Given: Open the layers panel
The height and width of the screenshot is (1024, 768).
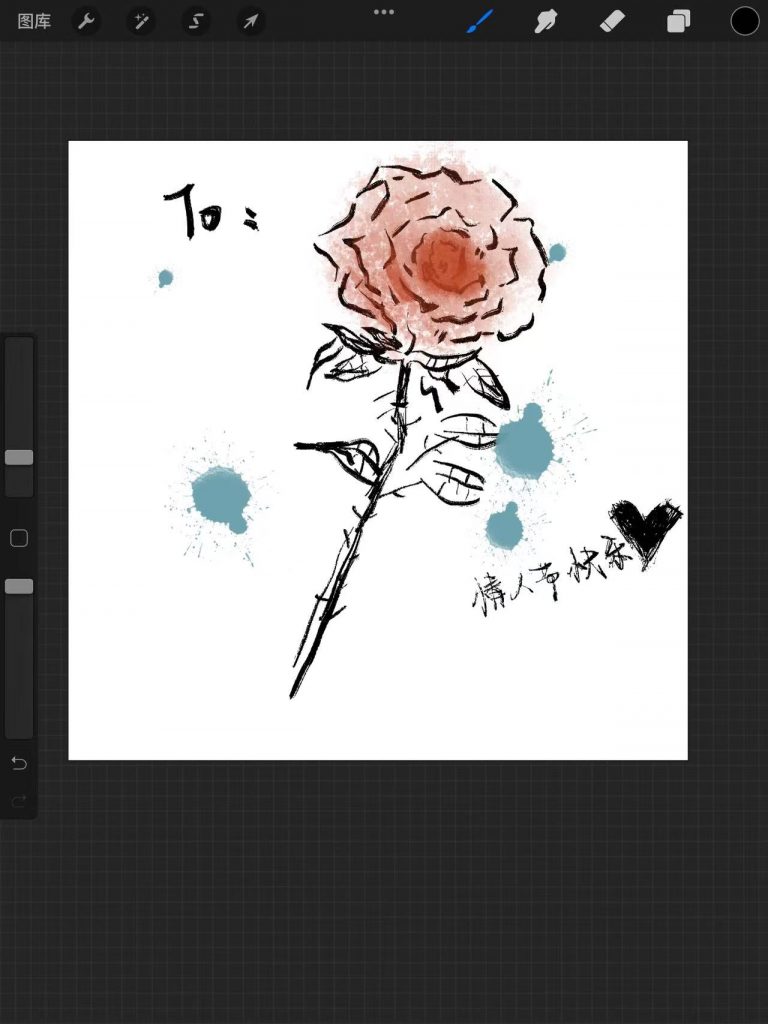Looking at the screenshot, I should click(679, 21).
